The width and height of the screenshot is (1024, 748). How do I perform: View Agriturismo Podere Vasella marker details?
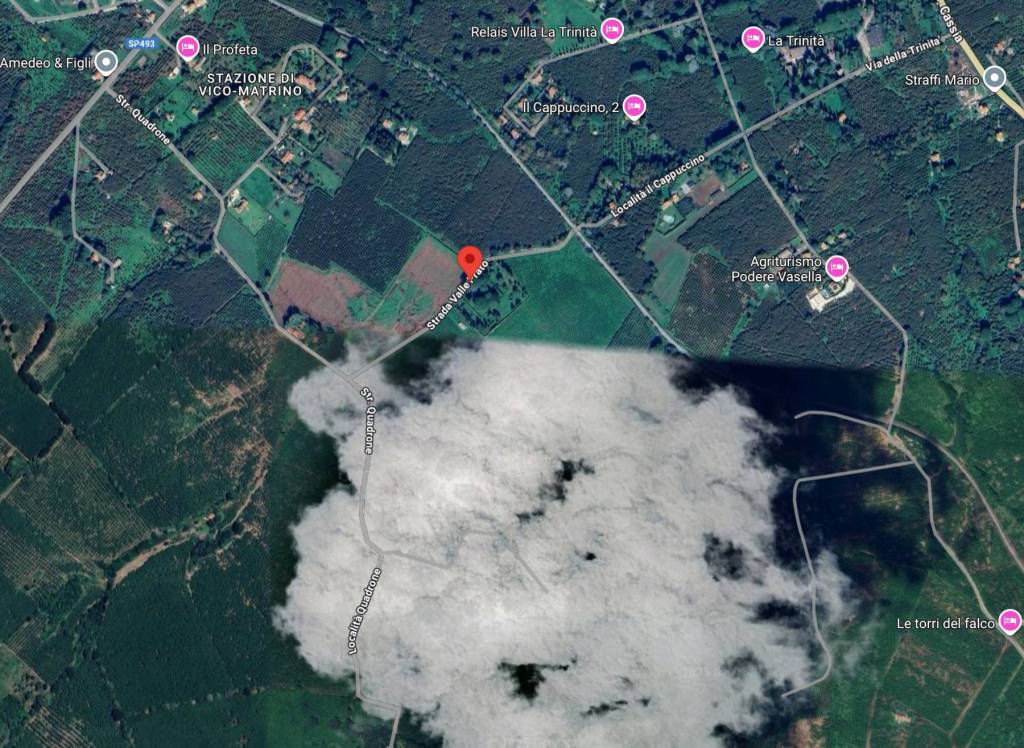point(836,267)
